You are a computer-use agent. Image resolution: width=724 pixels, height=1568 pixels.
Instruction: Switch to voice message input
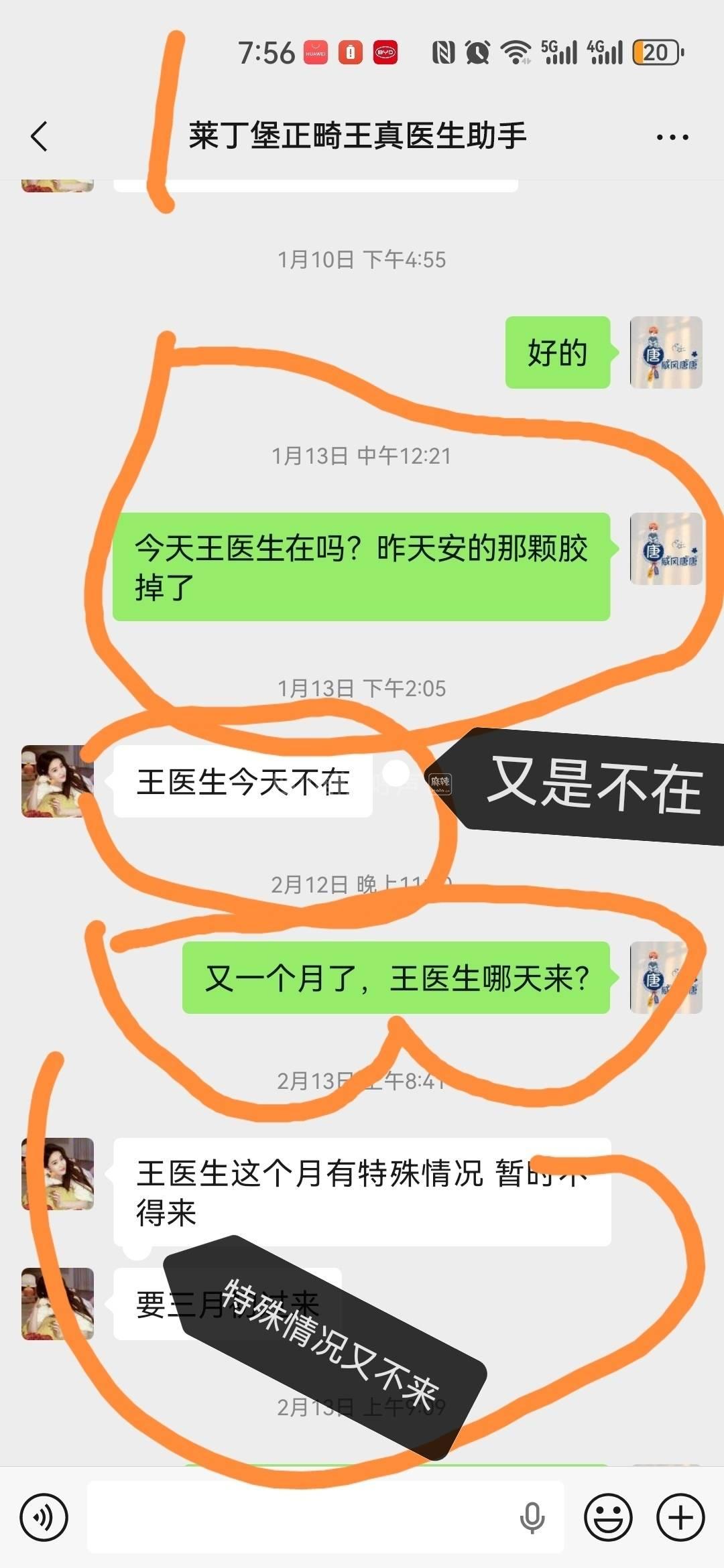[x=44, y=1518]
